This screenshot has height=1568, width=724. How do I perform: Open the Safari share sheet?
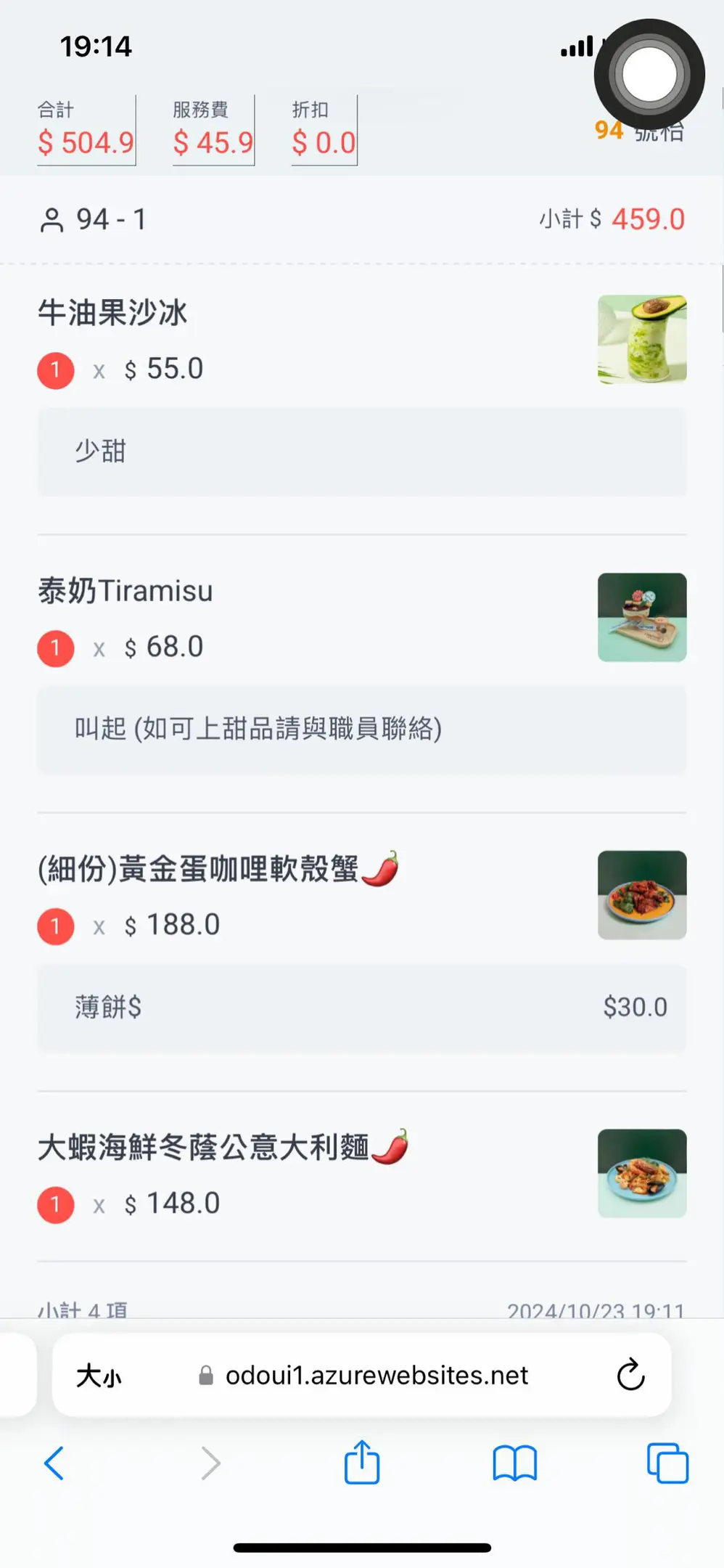362,1462
